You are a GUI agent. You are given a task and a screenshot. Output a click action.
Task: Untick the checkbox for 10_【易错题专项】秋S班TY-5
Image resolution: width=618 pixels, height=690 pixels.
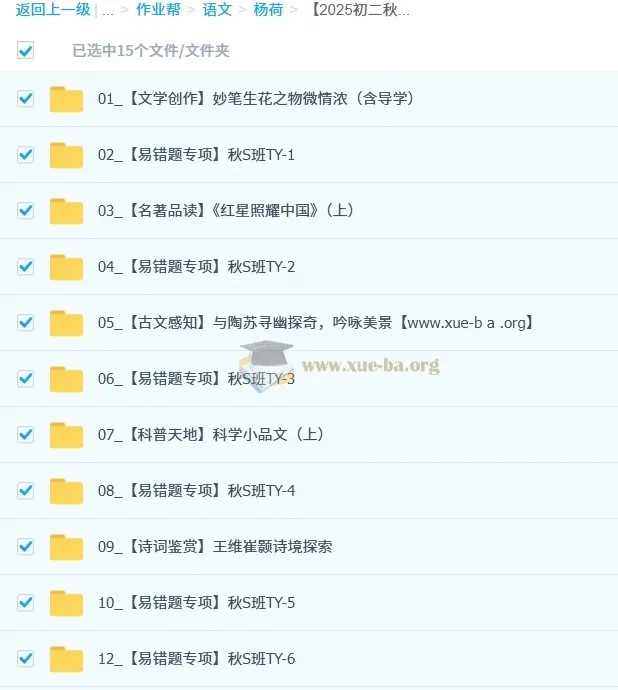26,603
